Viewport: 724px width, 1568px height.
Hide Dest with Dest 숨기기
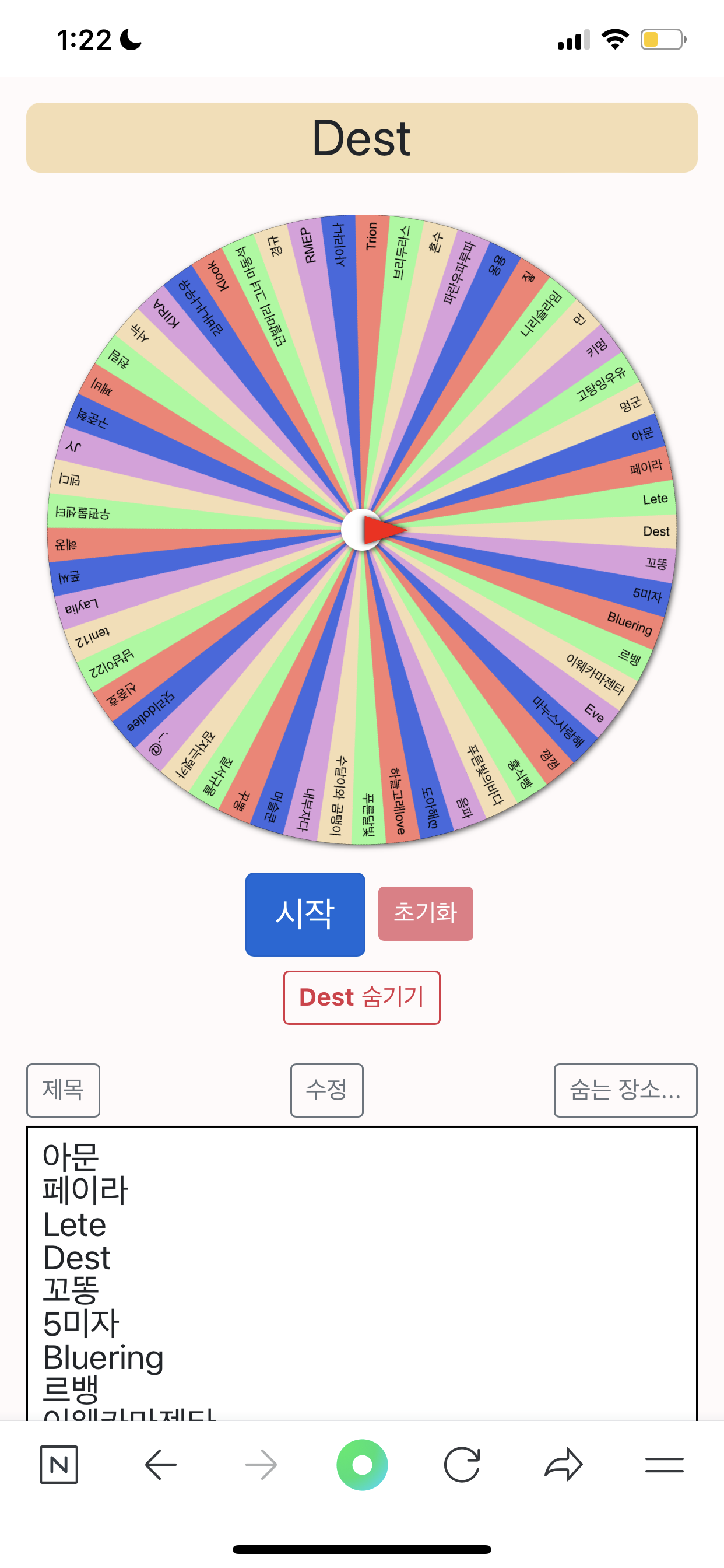(361, 997)
